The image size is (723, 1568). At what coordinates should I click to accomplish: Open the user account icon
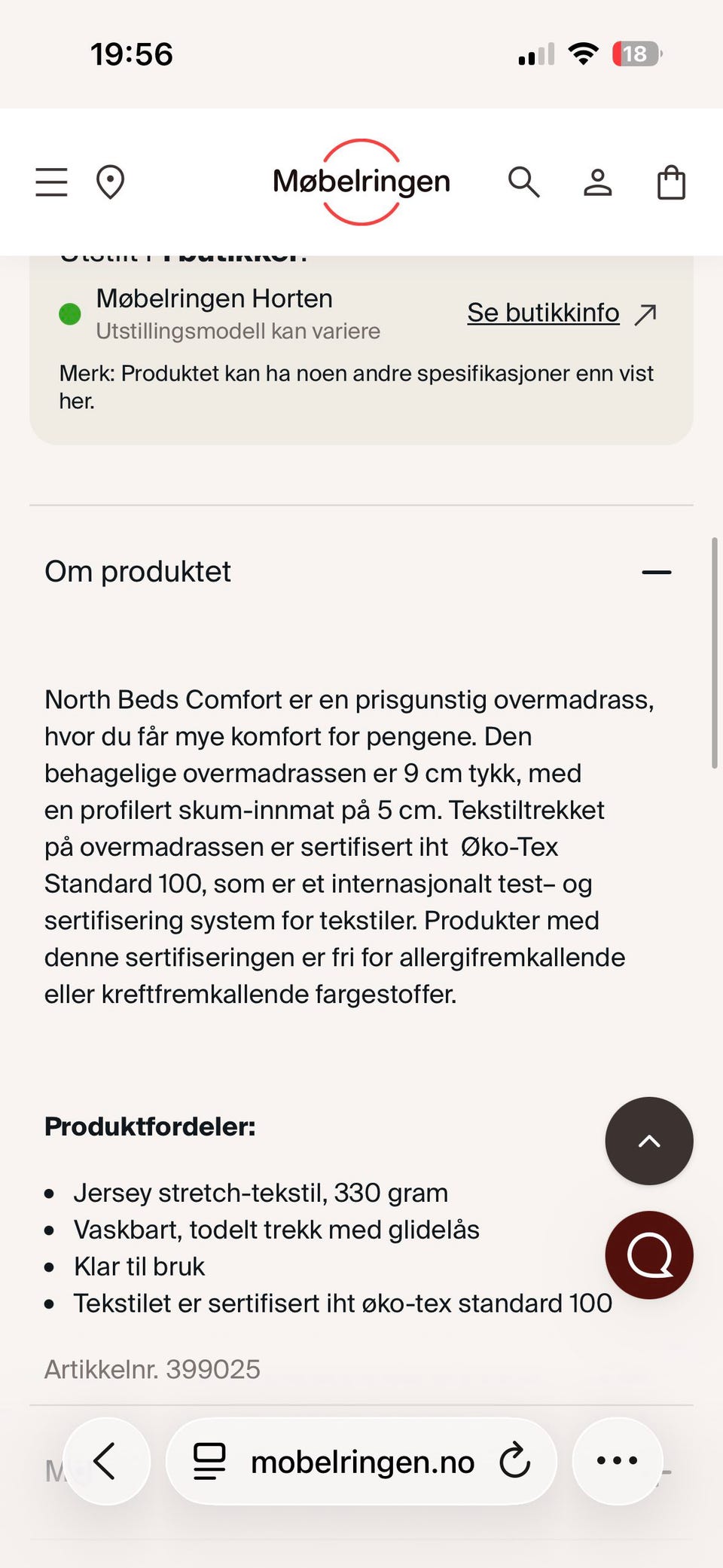pyautogui.click(x=598, y=182)
